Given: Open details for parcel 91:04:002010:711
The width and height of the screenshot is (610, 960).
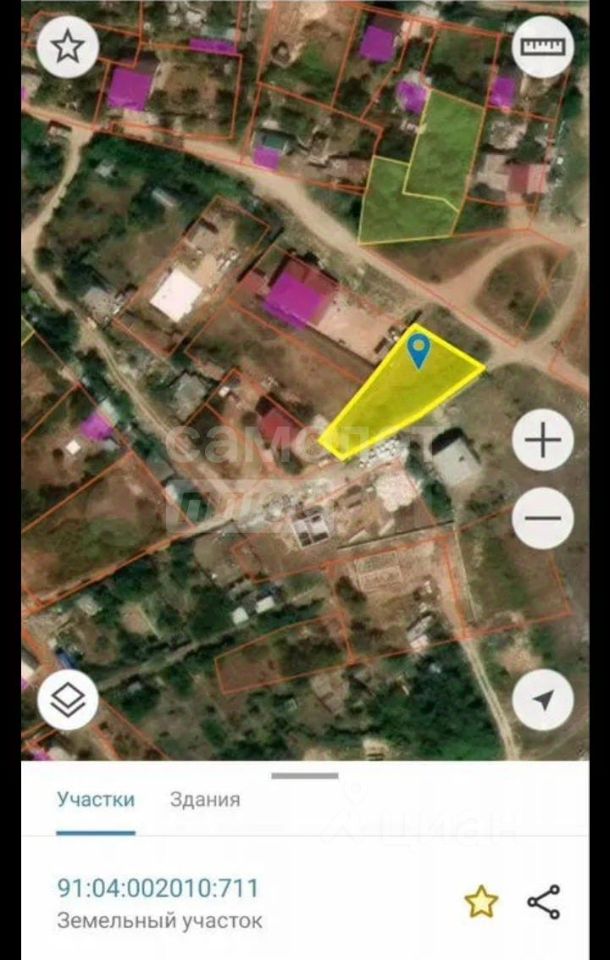Looking at the screenshot, I should point(158,888).
